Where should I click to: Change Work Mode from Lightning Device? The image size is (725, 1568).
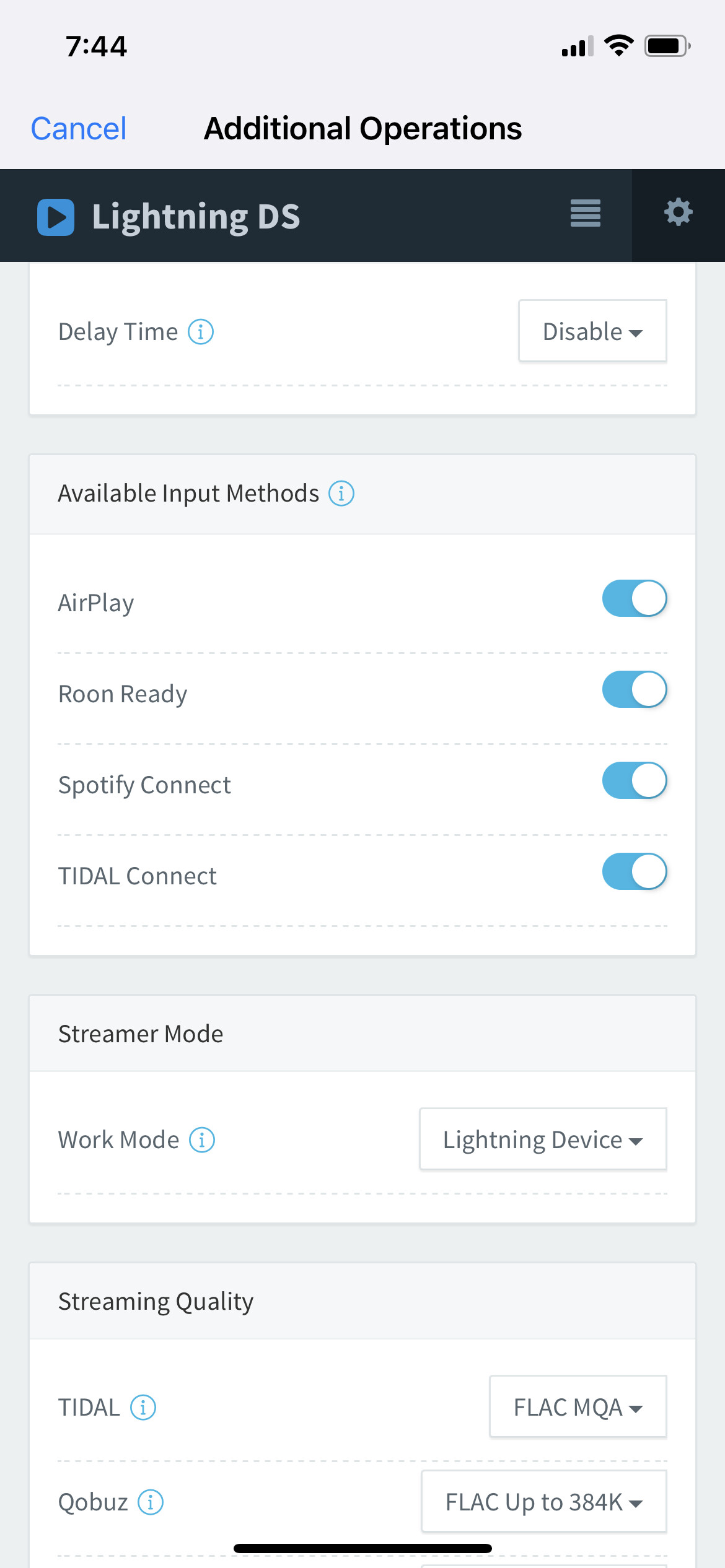(x=543, y=1139)
